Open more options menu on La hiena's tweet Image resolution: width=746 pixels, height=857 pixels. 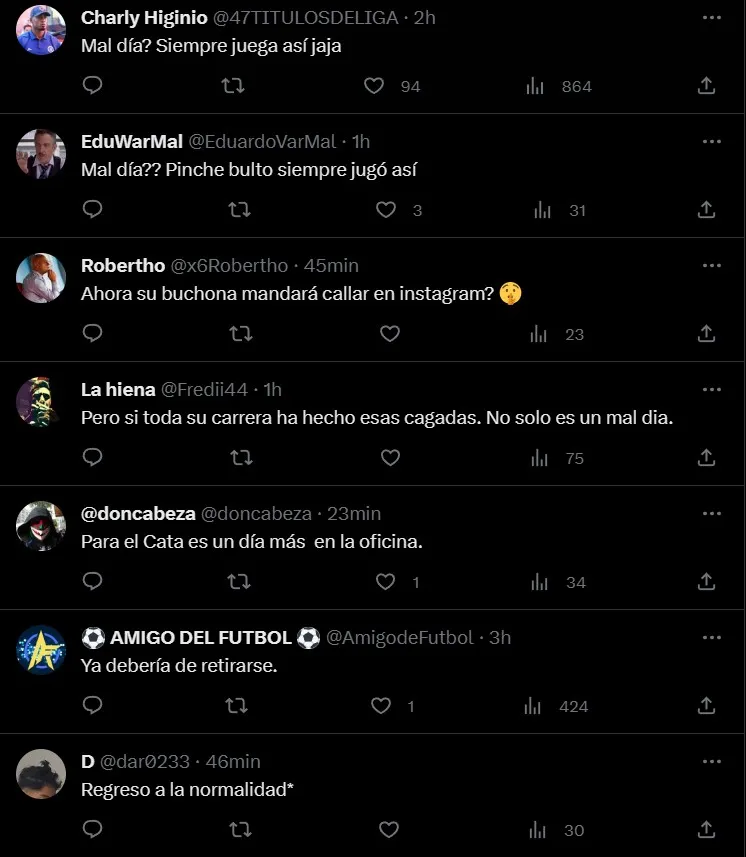click(x=711, y=388)
